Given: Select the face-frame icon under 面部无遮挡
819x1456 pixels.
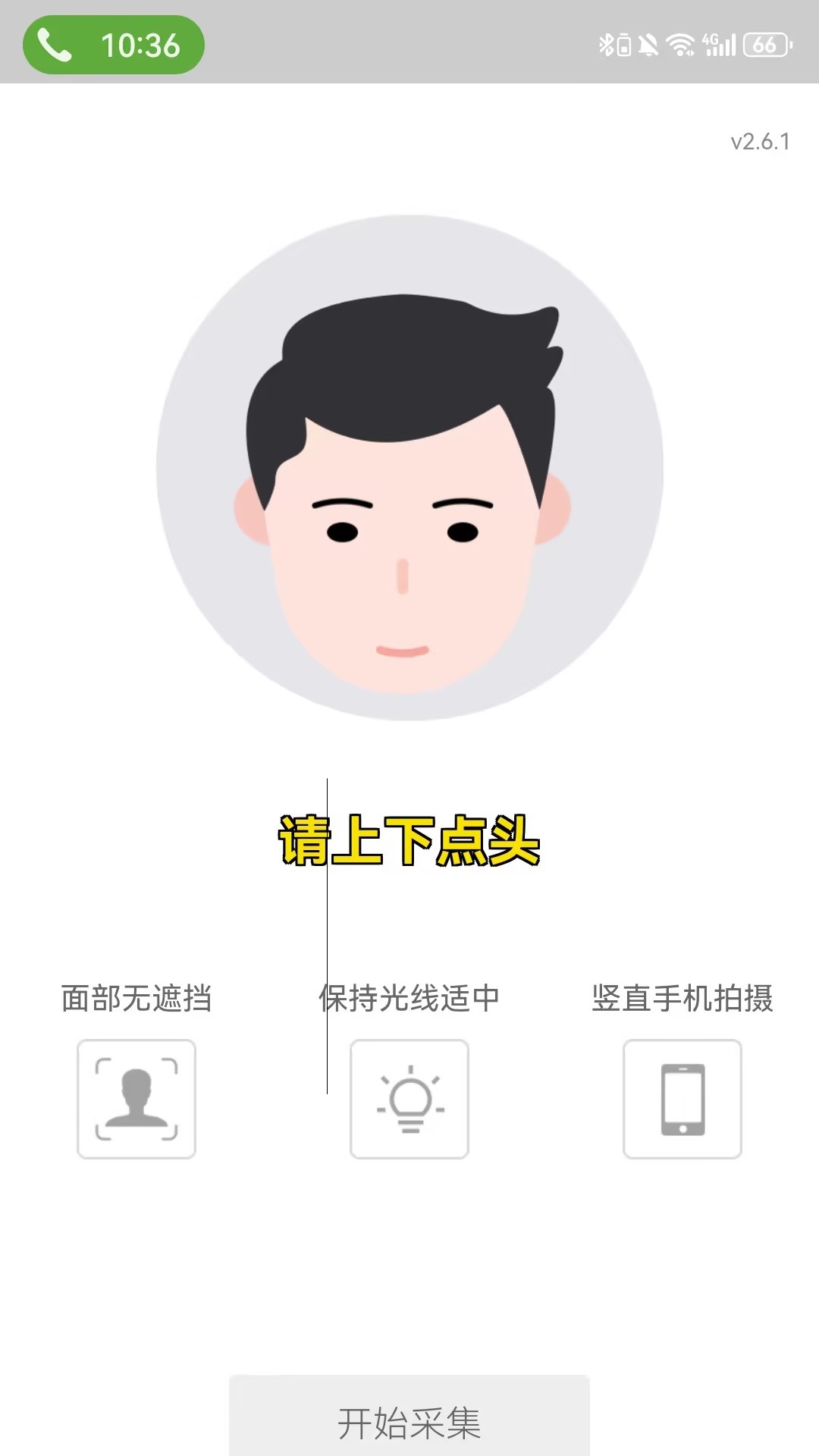Looking at the screenshot, I should [136, 1100].
